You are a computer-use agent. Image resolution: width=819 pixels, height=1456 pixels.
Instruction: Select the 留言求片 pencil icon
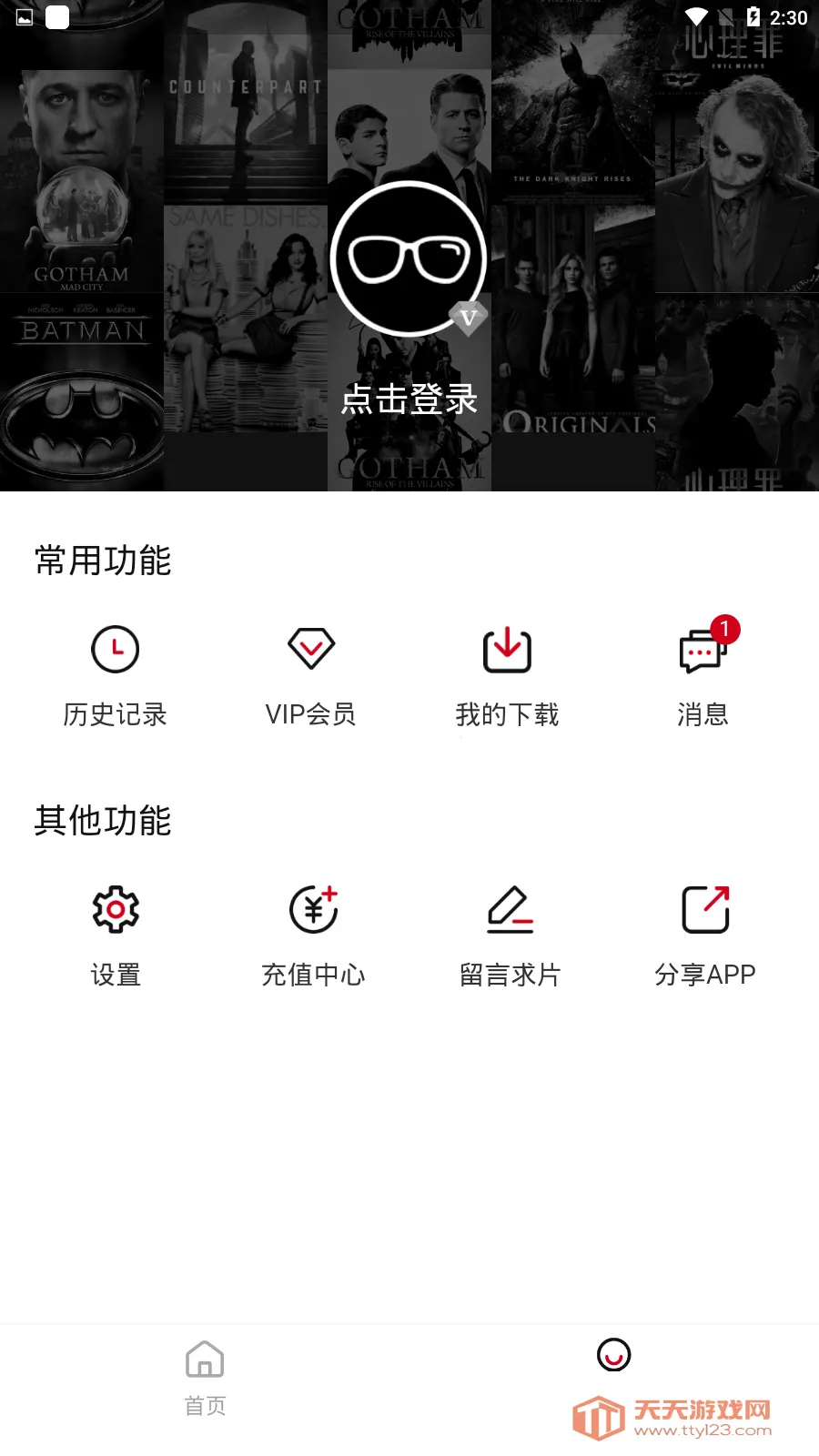click(510, 909)
